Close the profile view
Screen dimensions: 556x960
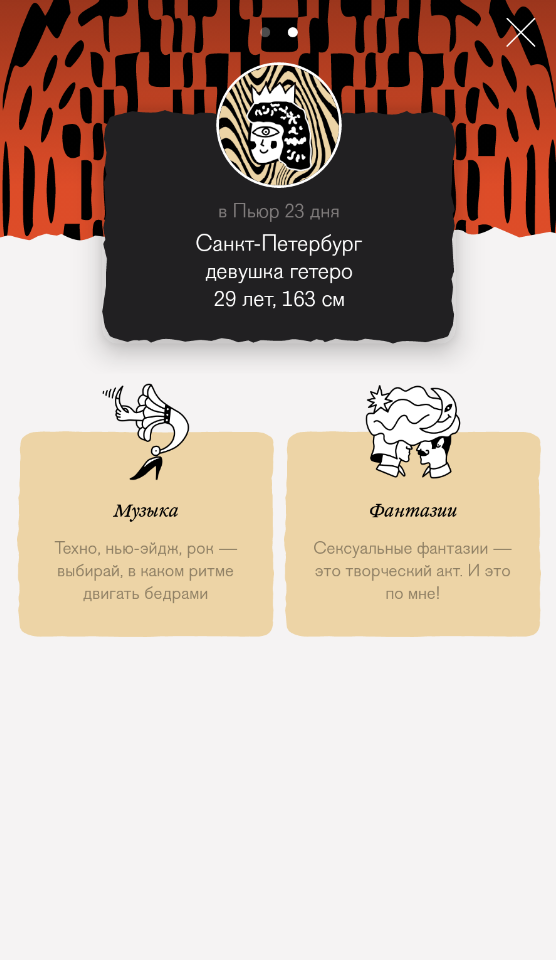click(x=520, y=32)
